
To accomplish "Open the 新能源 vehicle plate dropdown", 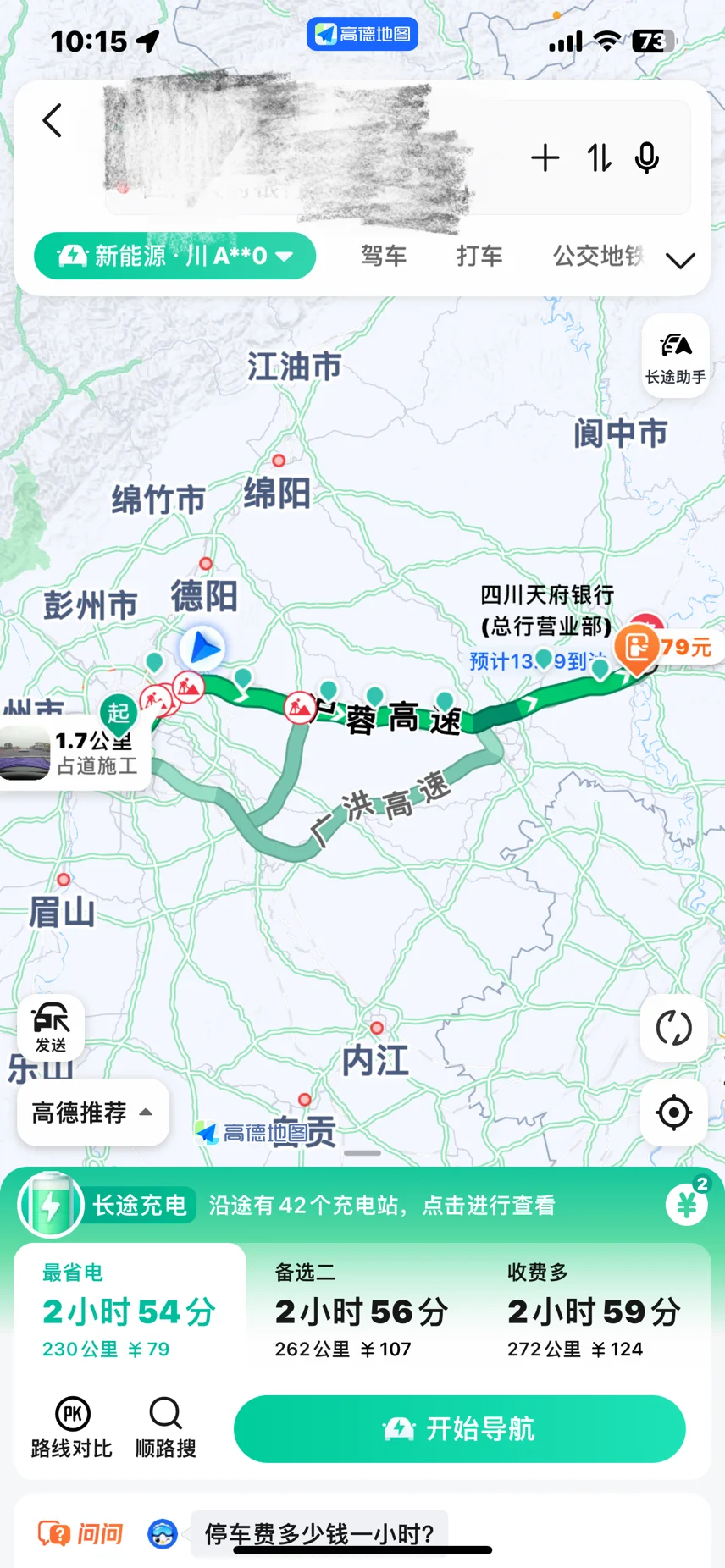I will pyautogui.click(x=175, y=256).
